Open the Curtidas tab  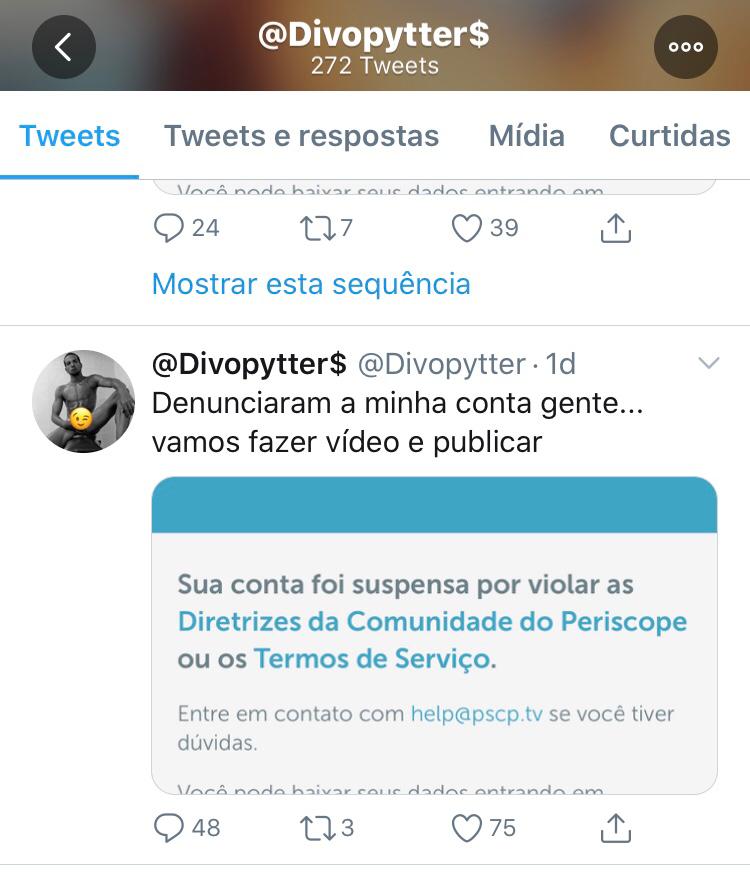pos(669,136)
